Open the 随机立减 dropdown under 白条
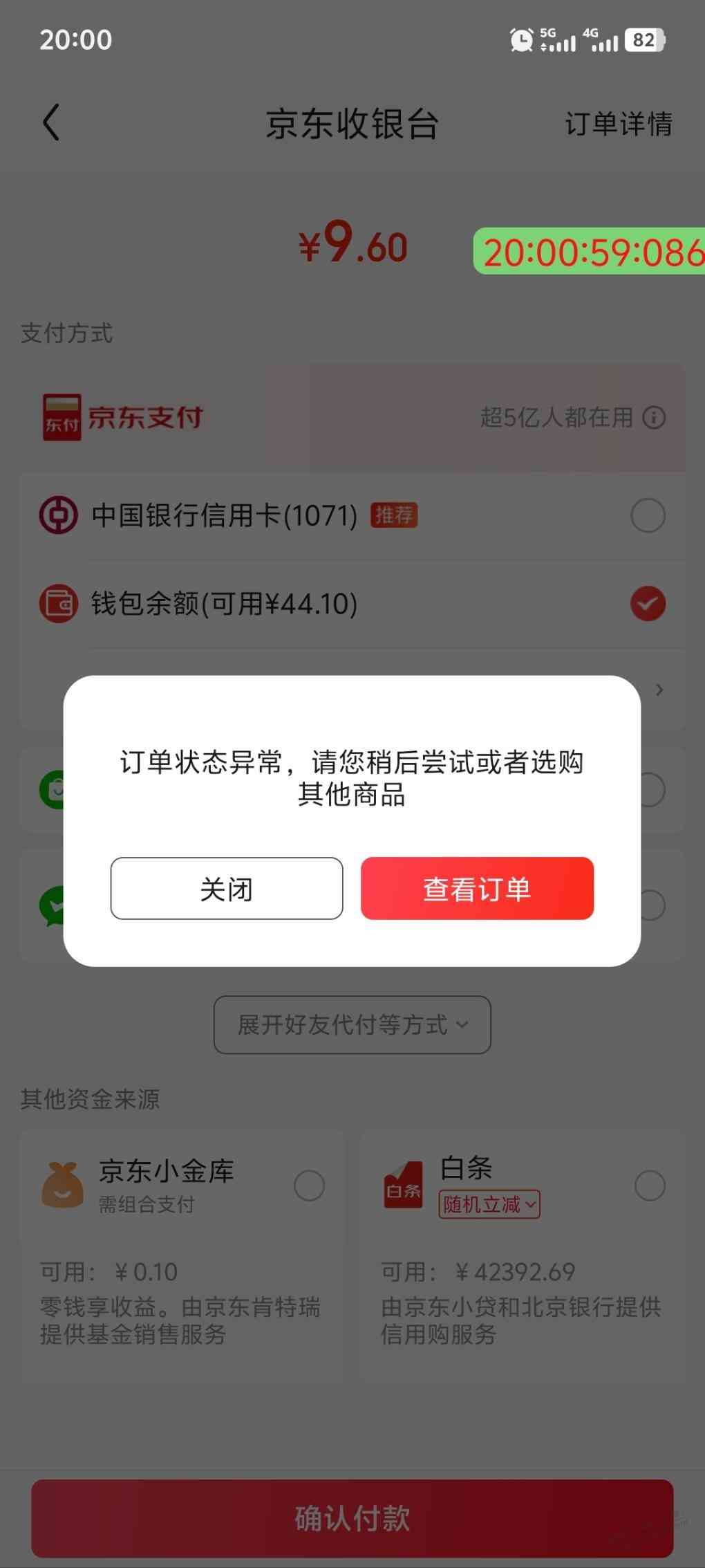Viewport: 705px width, 1568px height. coord(489,1205)
